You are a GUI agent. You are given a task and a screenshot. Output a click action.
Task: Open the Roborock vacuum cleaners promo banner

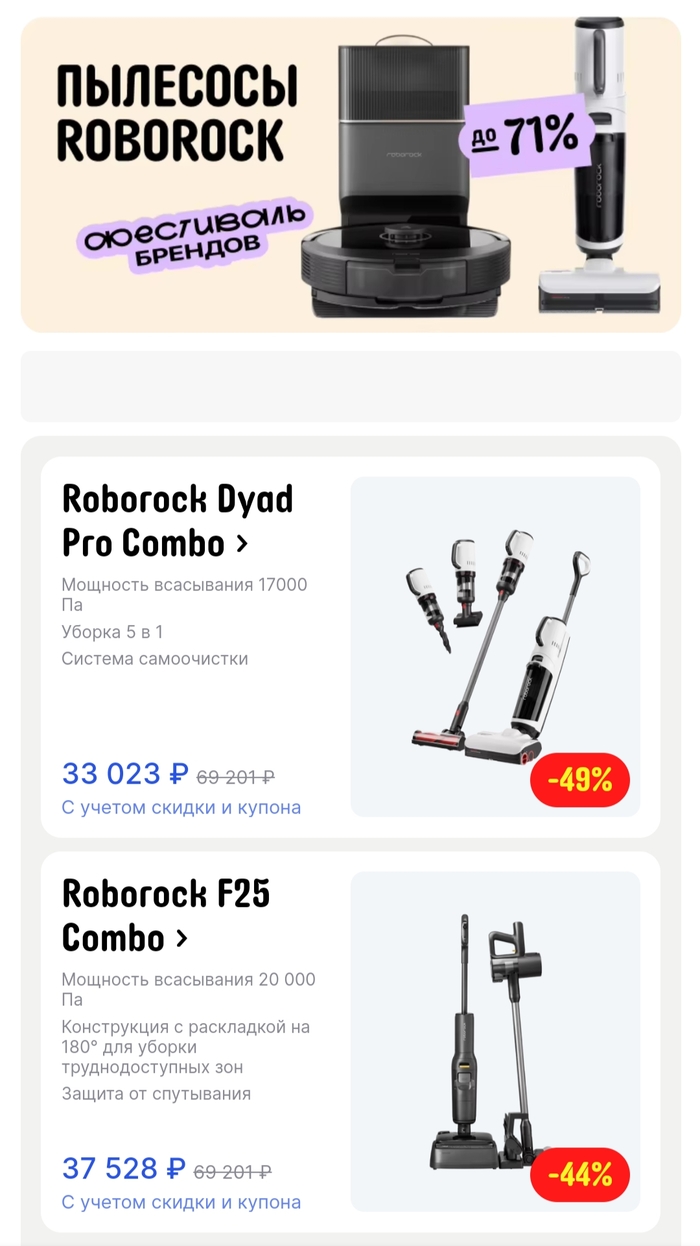pos(350,175)
